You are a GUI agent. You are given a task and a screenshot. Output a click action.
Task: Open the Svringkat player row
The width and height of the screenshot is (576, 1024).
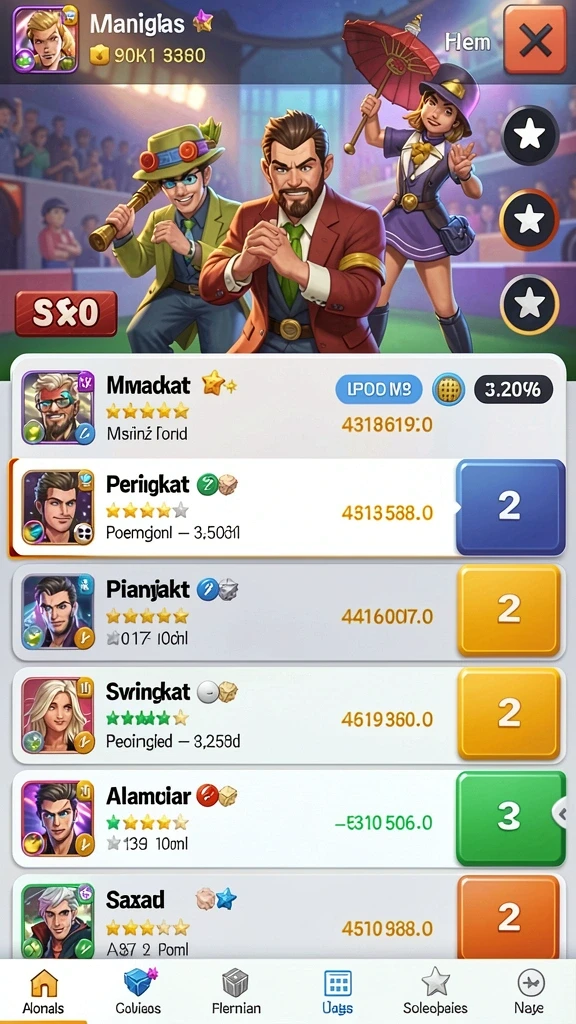point(289,715)
